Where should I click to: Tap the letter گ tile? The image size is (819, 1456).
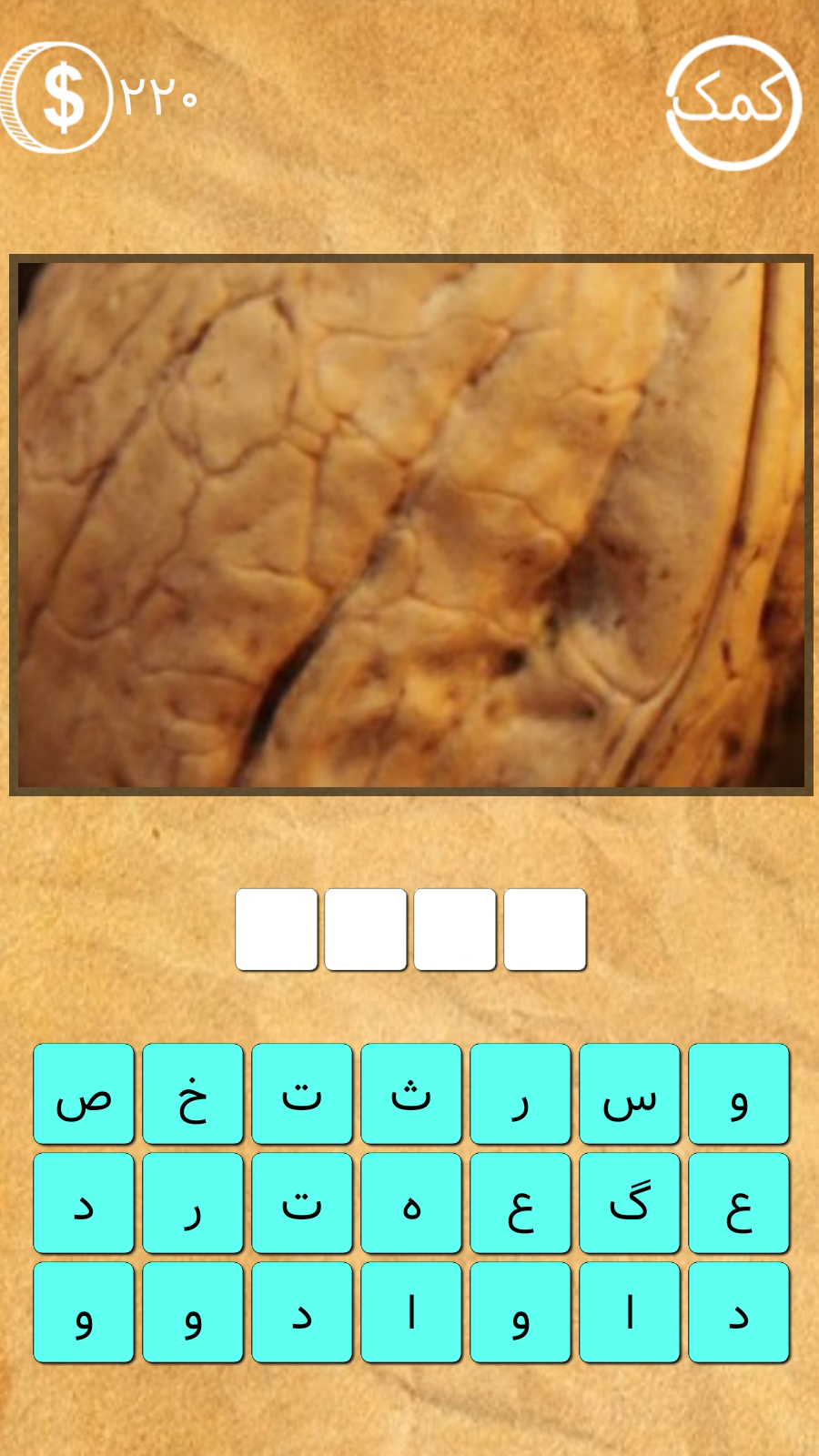click(x=630, y=1203)
